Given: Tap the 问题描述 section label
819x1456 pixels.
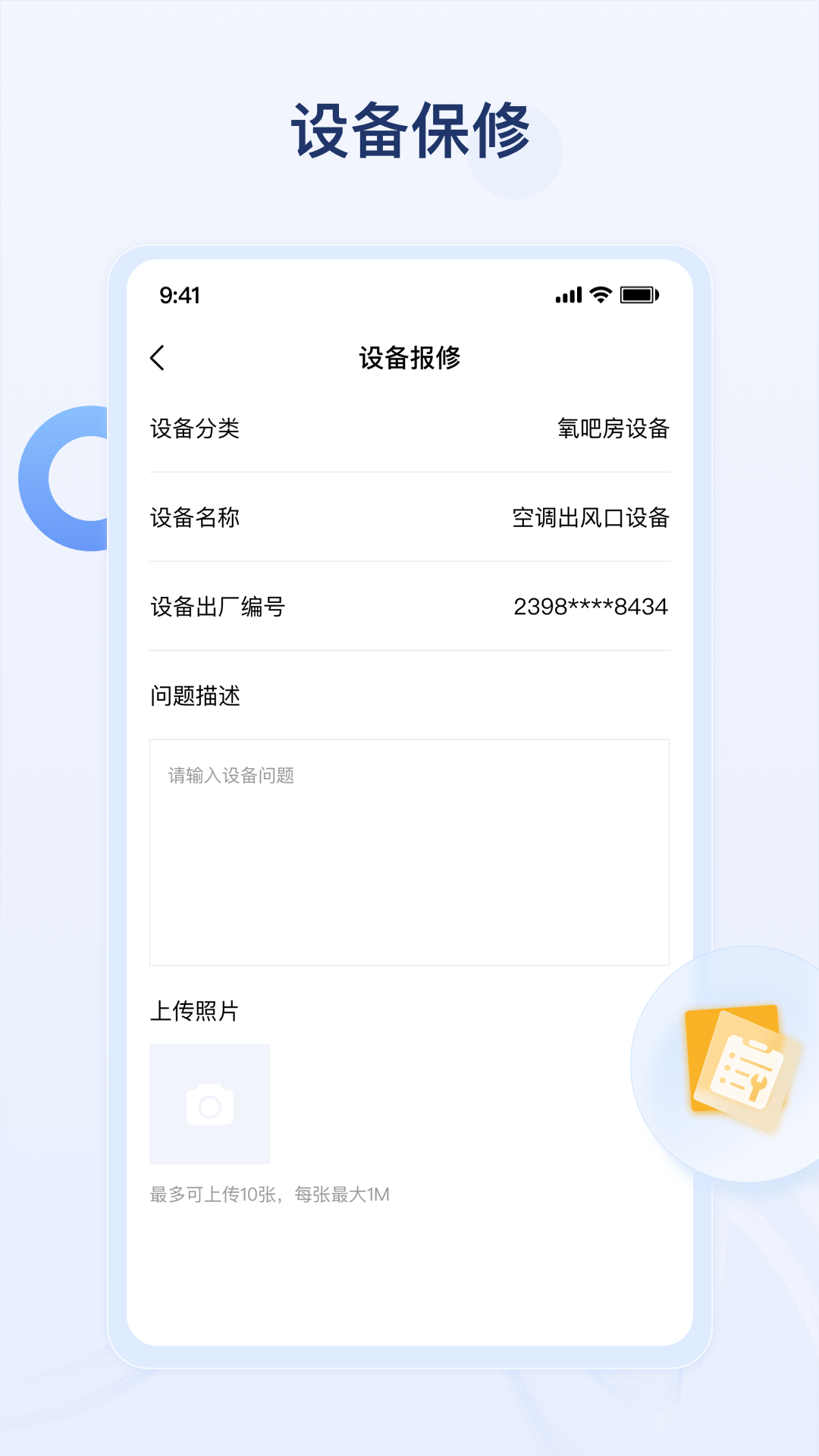Looking at the screenshot, I should tap(196, 695).
